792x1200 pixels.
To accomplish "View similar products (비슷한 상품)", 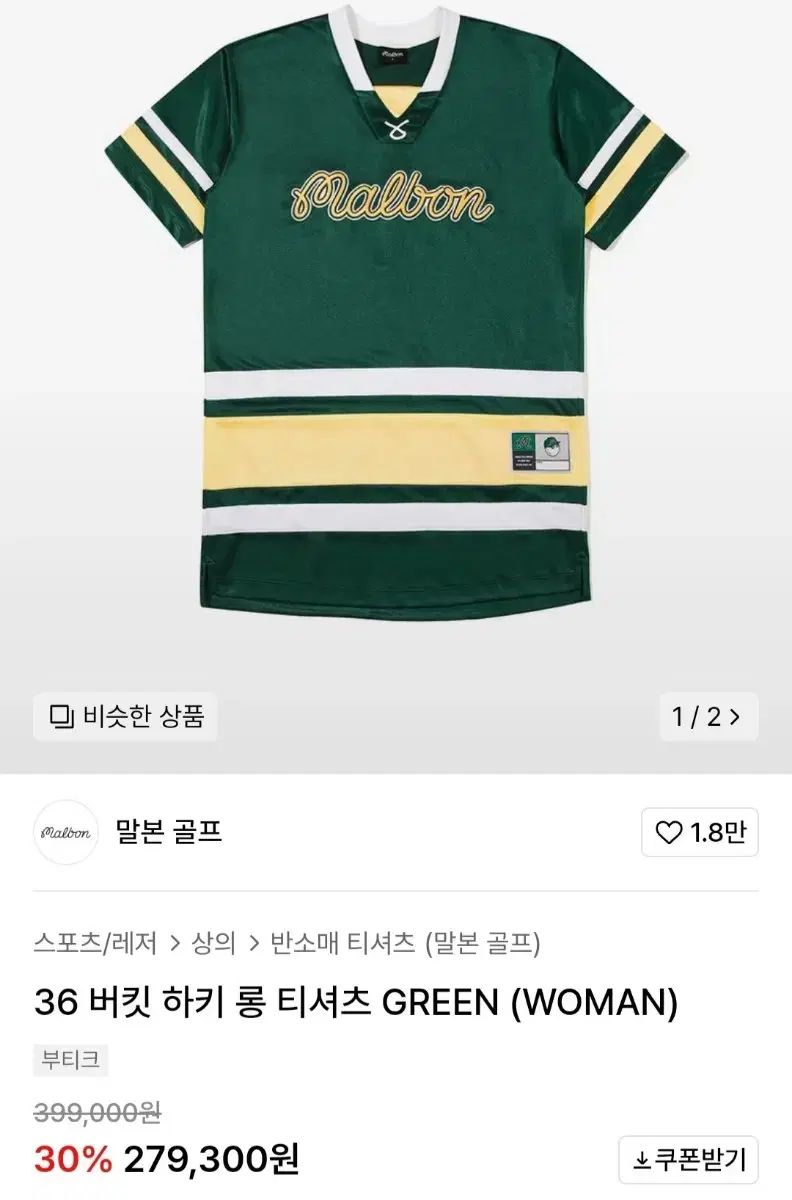I will tap(125, 716).
